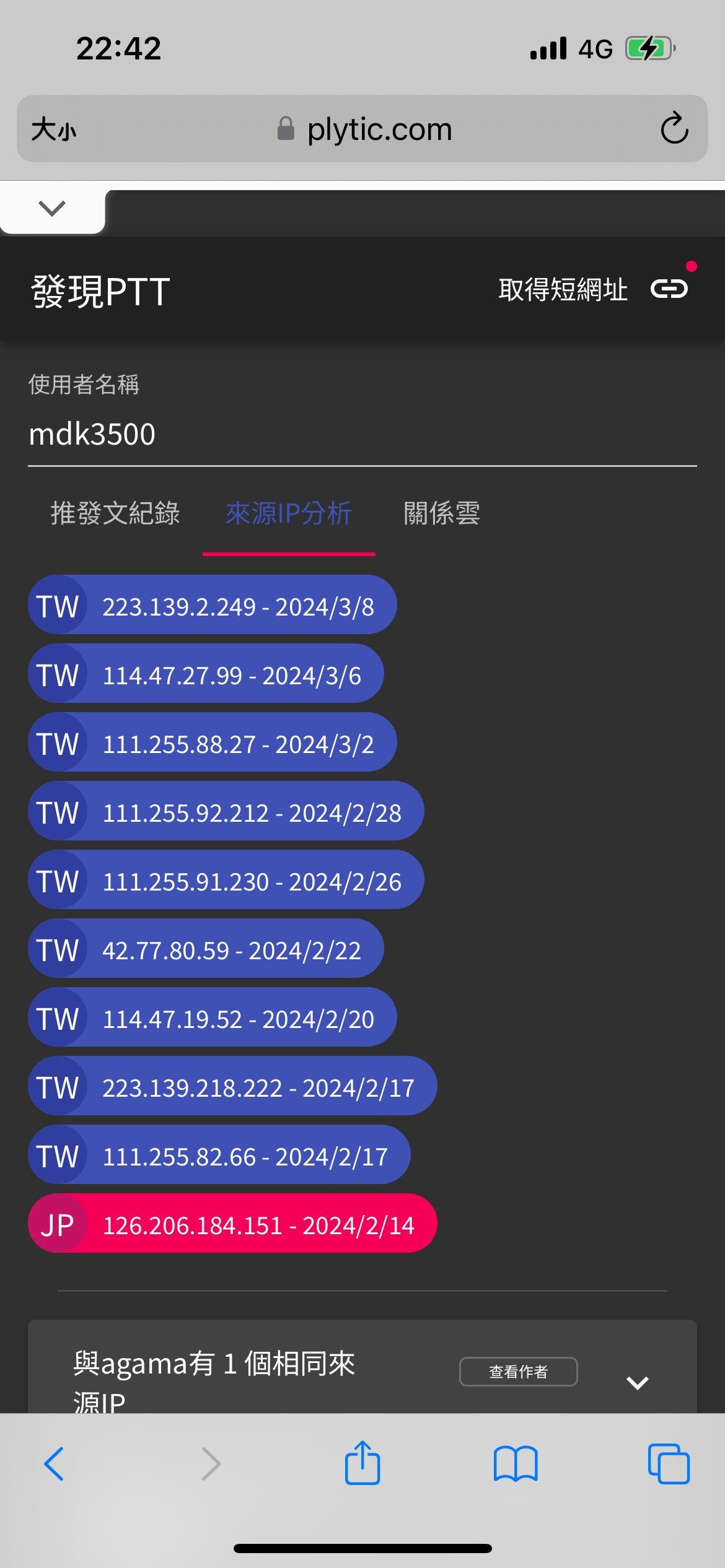The image size is (725, 1568).
Task: Collapse the top panel with the down chevron
Action: pyautogui.click(x=52, y=209)
